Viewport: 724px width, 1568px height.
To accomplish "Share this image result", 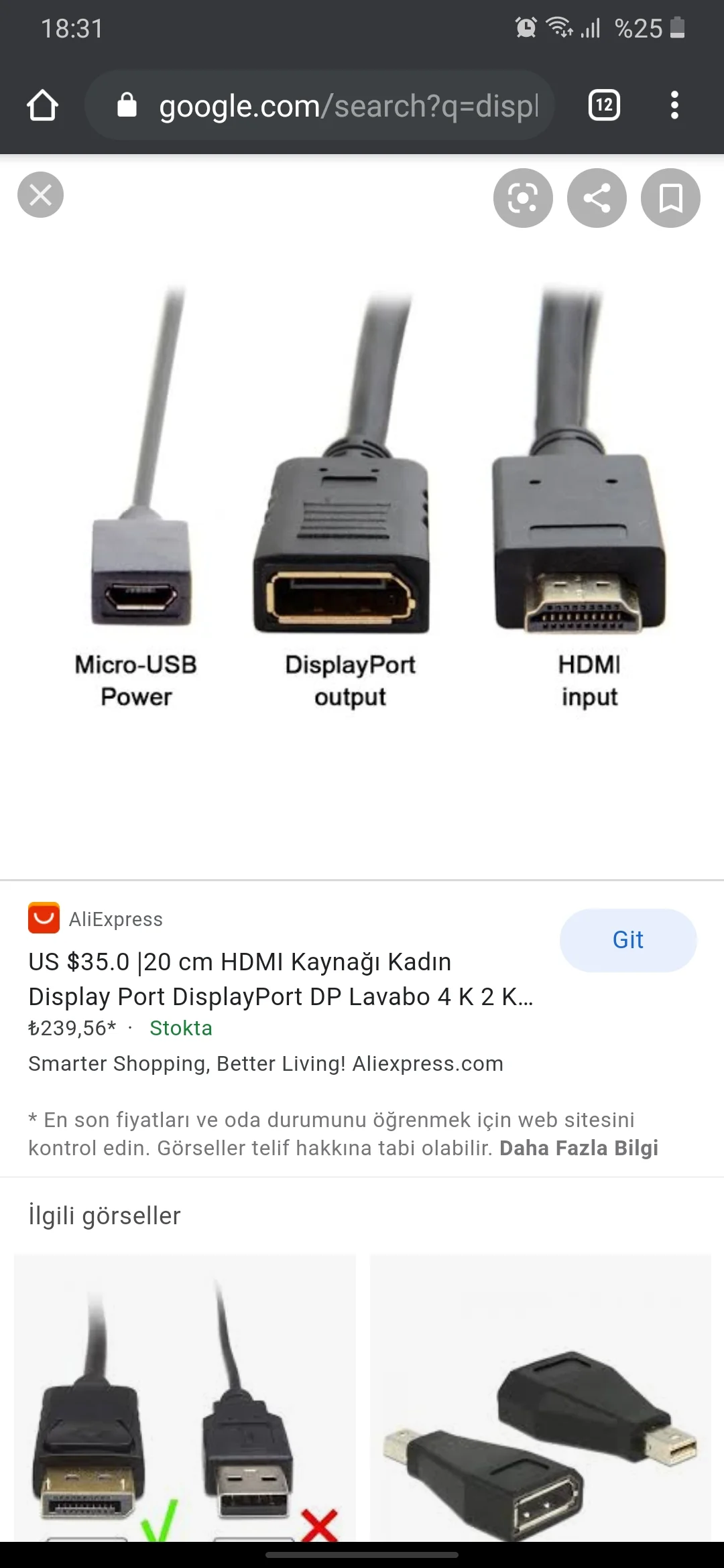I will (x=597, y=198).
